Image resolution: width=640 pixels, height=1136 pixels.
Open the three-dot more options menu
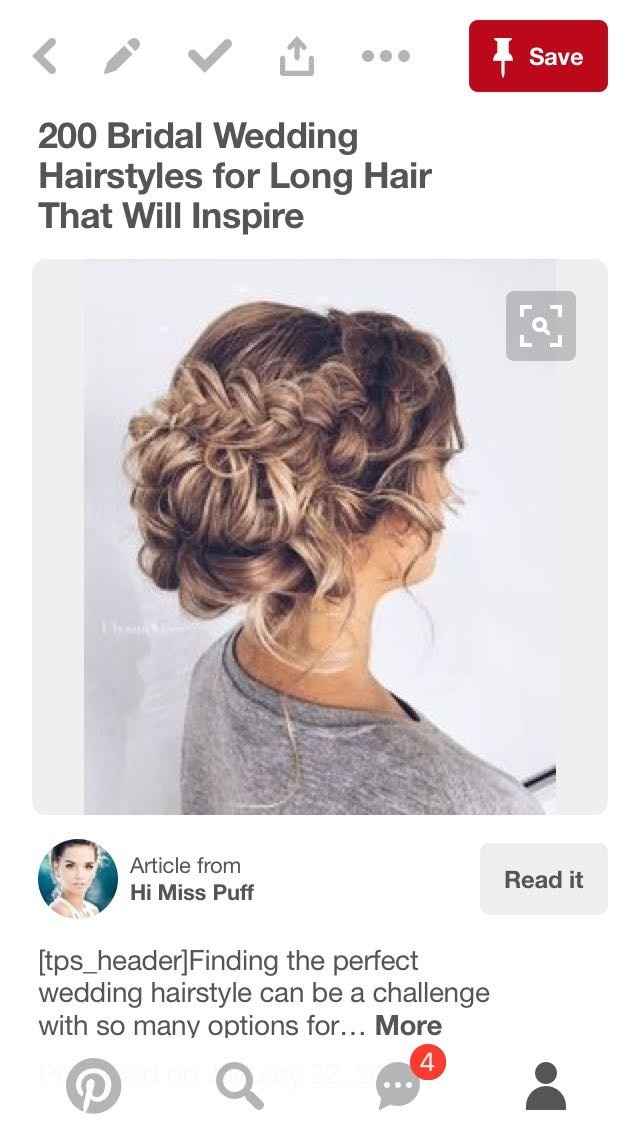tap(385, 56)
